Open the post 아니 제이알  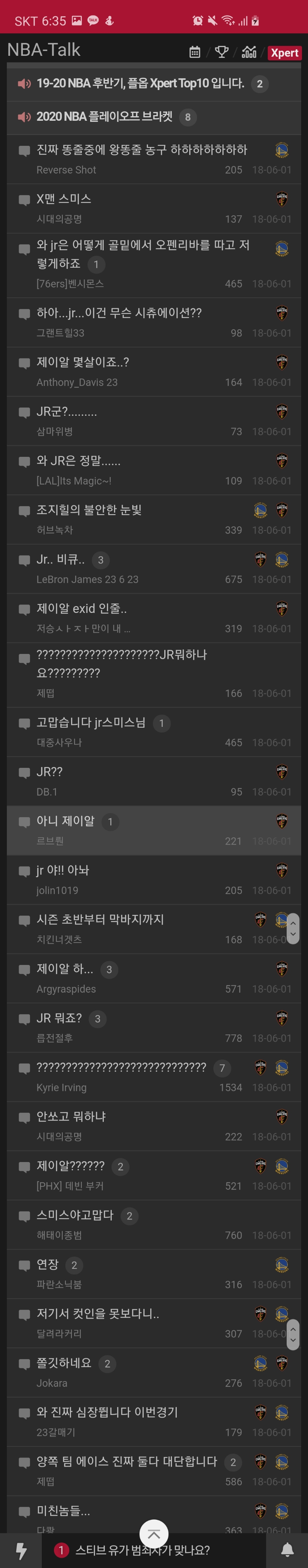154,831
